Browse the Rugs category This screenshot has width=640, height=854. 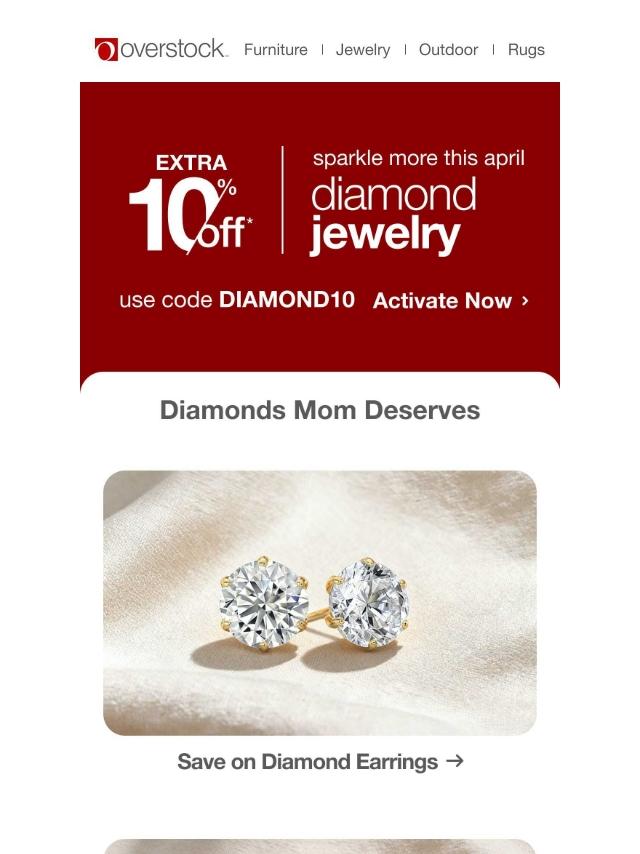coord(526,49)
